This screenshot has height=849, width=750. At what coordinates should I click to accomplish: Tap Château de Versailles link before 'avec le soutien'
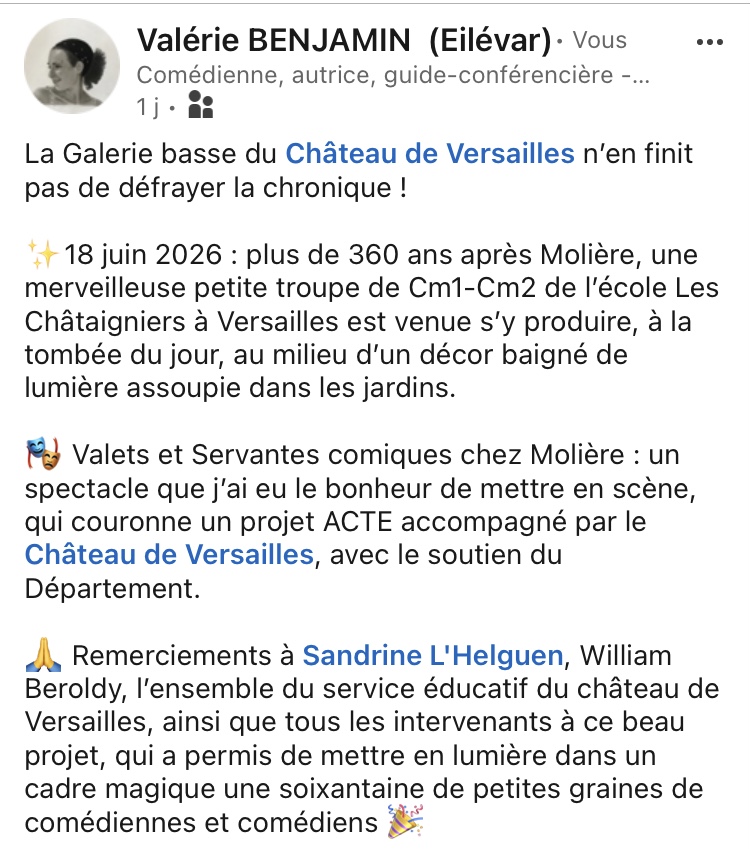169,554
